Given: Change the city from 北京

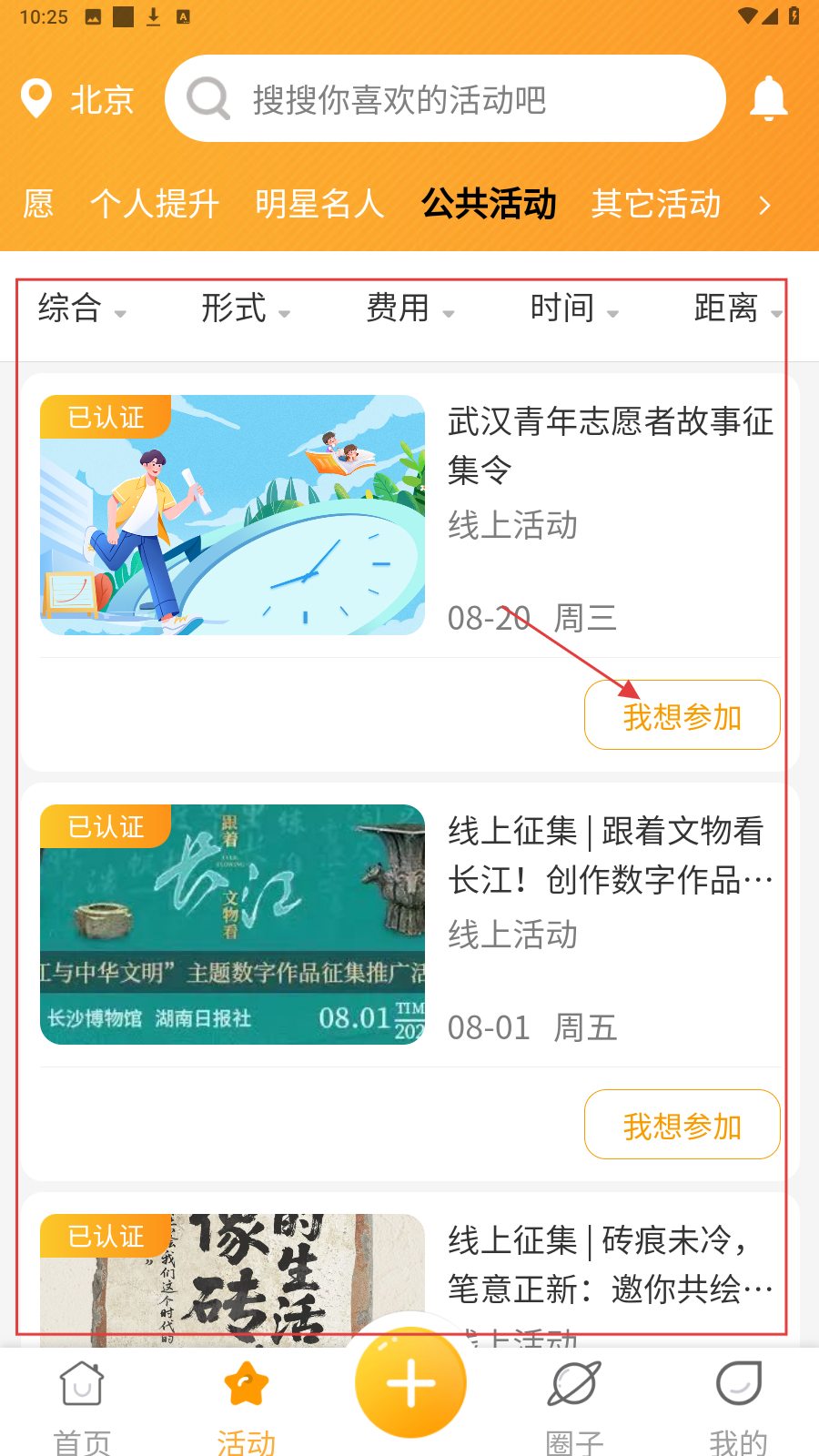Looking at the screenshot, I should click(78, 99).
